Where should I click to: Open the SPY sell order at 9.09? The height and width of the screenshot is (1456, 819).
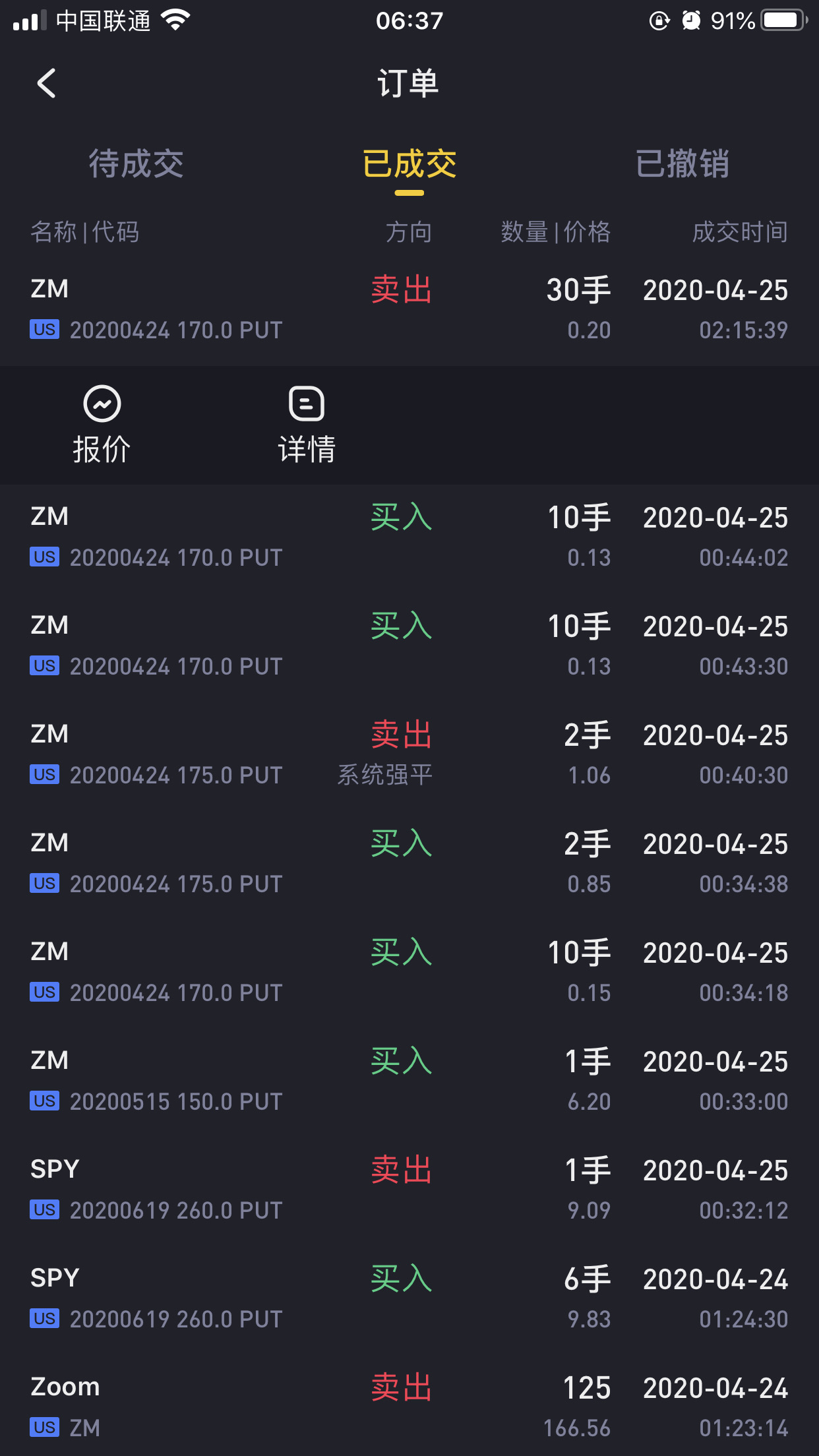(409, 1190)
